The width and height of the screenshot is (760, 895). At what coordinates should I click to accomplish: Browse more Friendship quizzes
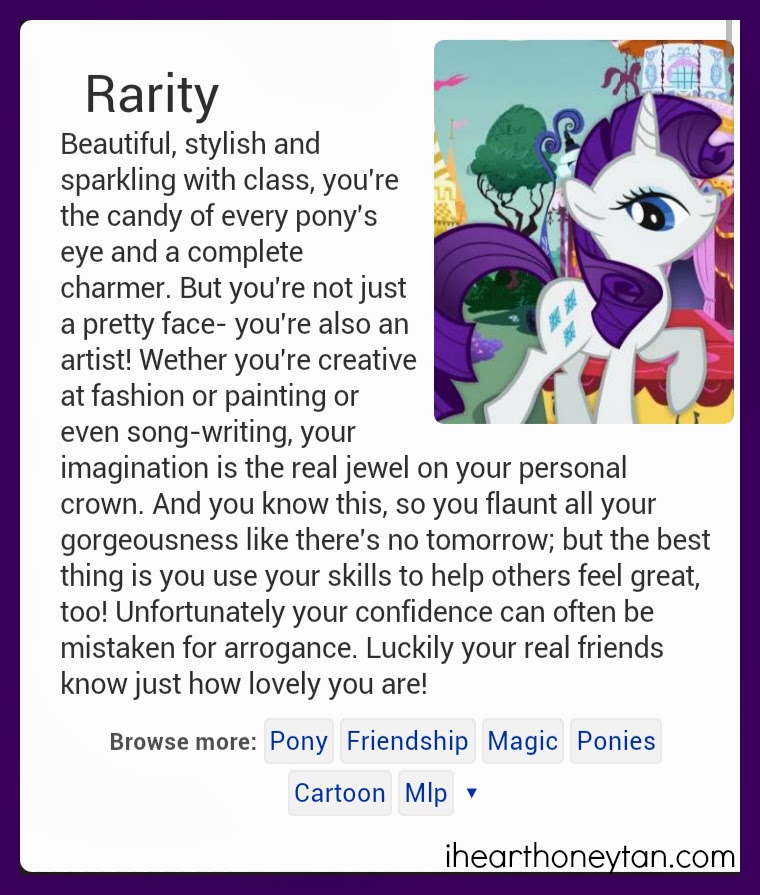(407, 741)
